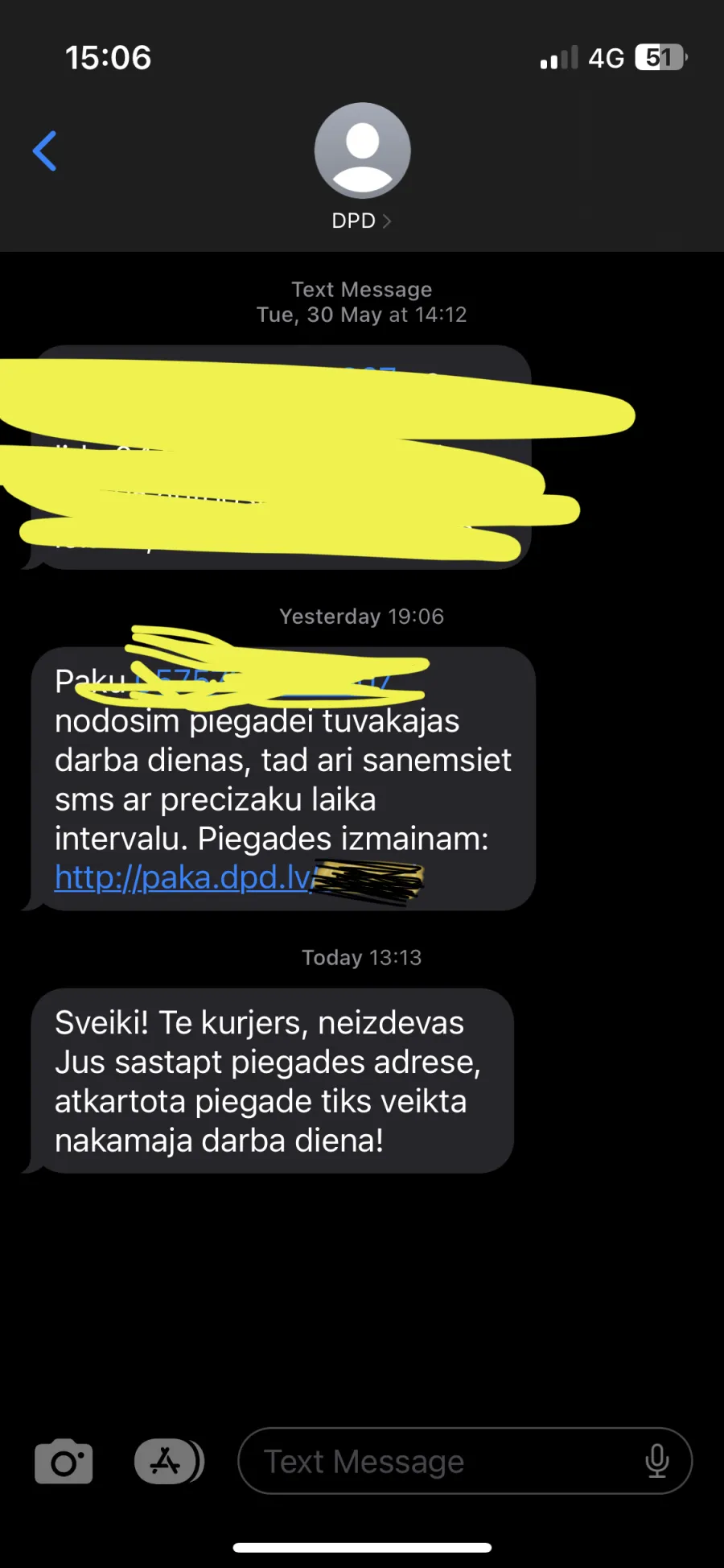Image resolution: width=724 pixels, height=1568 pixels.
Task: Open the camera to attach a photo
Action: coord(64,1461)
